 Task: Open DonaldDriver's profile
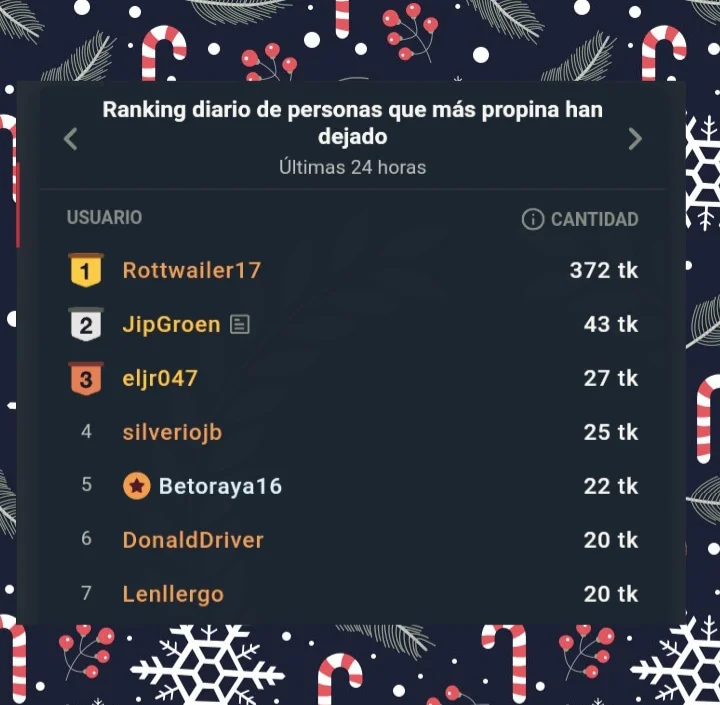pos(193,540)
